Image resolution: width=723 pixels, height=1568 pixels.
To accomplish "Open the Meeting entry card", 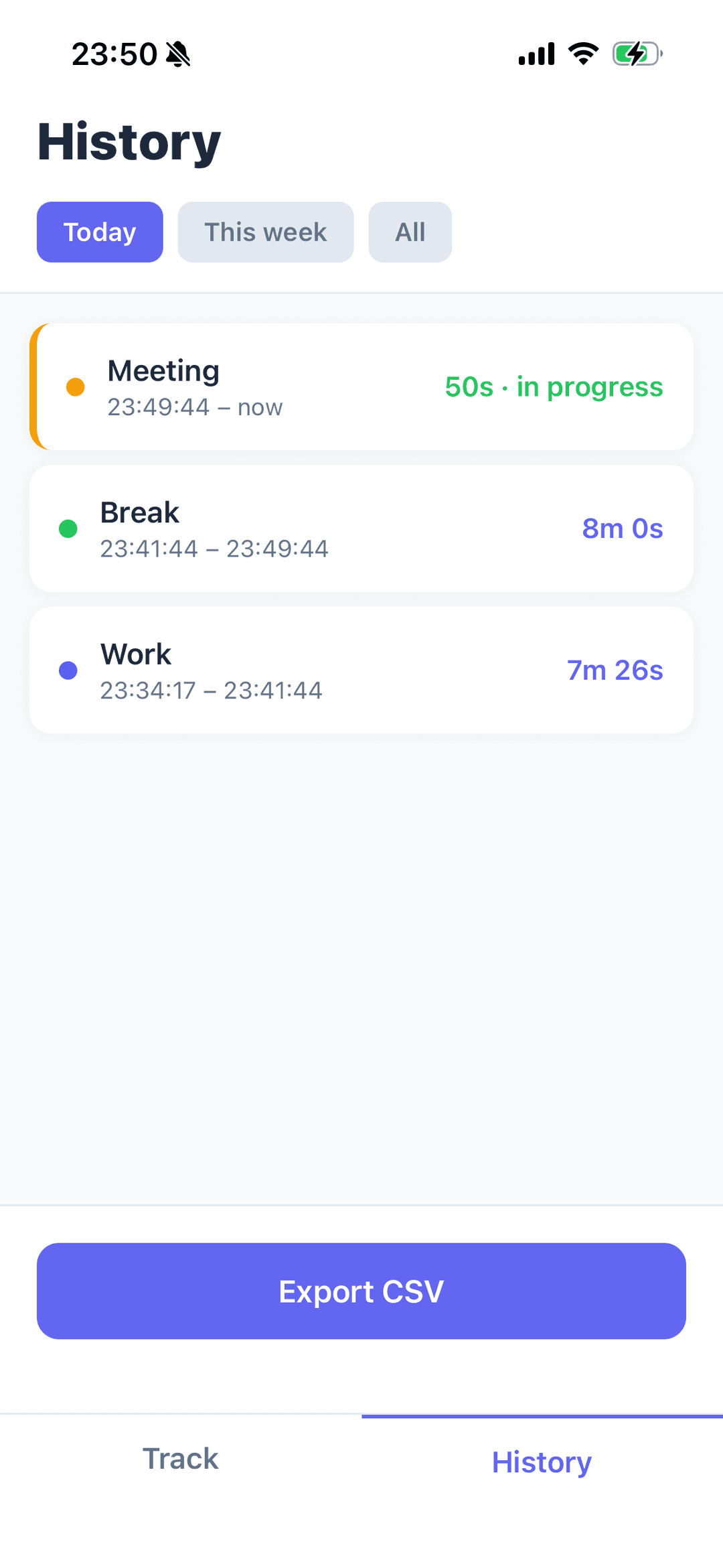I will click(x=361, y=386).
